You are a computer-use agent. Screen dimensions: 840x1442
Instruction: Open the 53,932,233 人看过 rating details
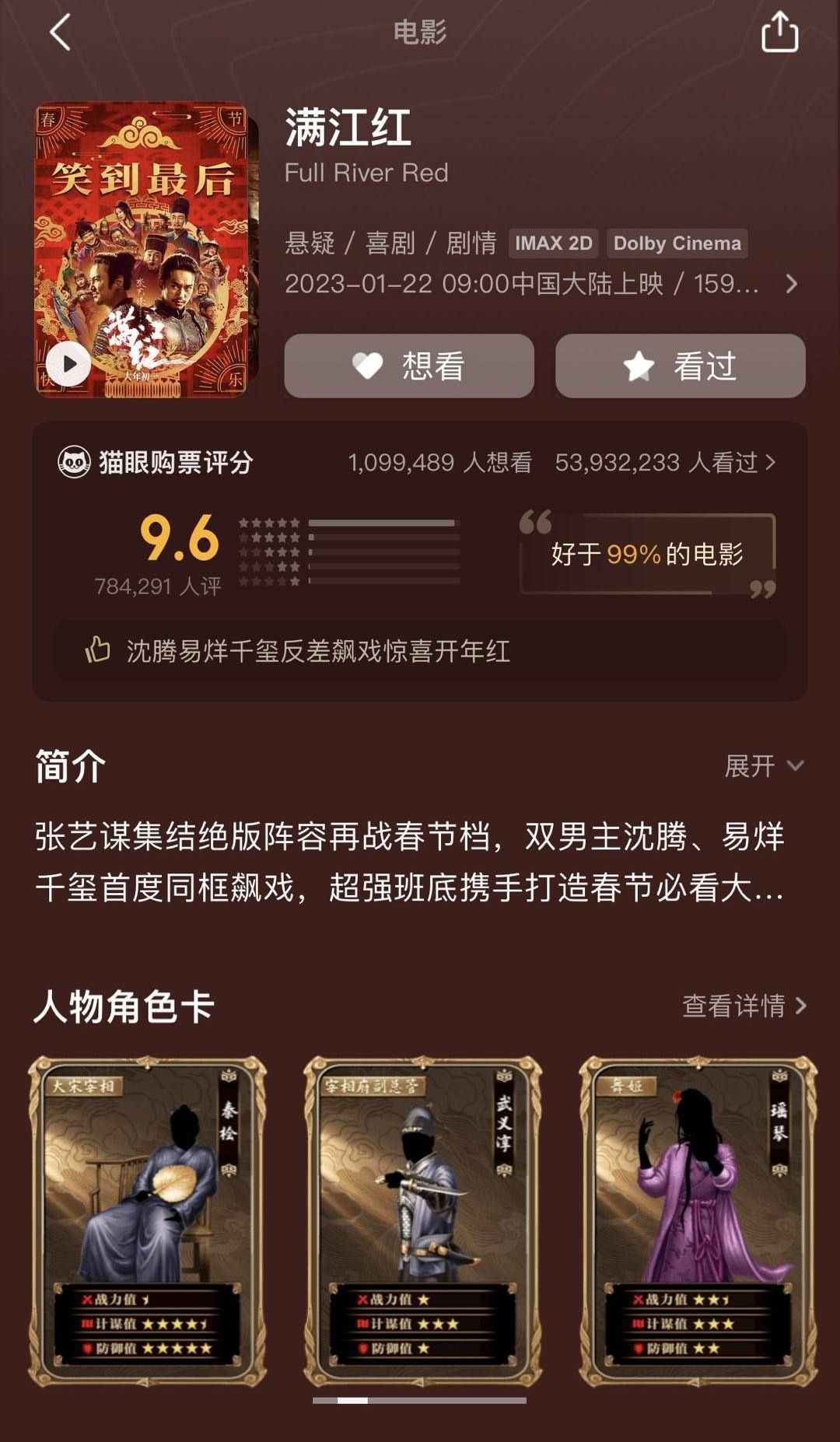pyautogui.click(x=665, y=463)
